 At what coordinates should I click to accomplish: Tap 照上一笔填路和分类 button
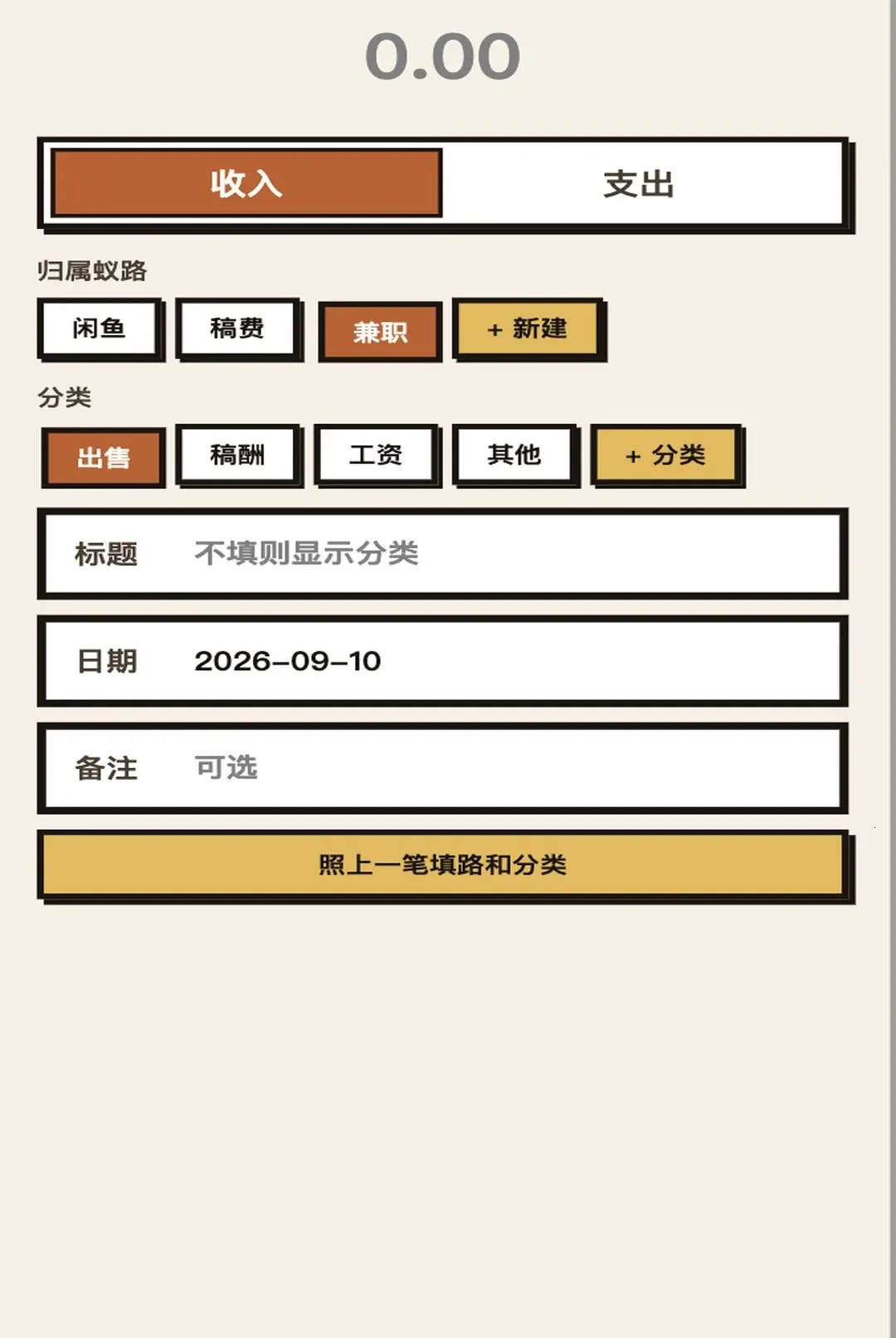tap(443, 864)
